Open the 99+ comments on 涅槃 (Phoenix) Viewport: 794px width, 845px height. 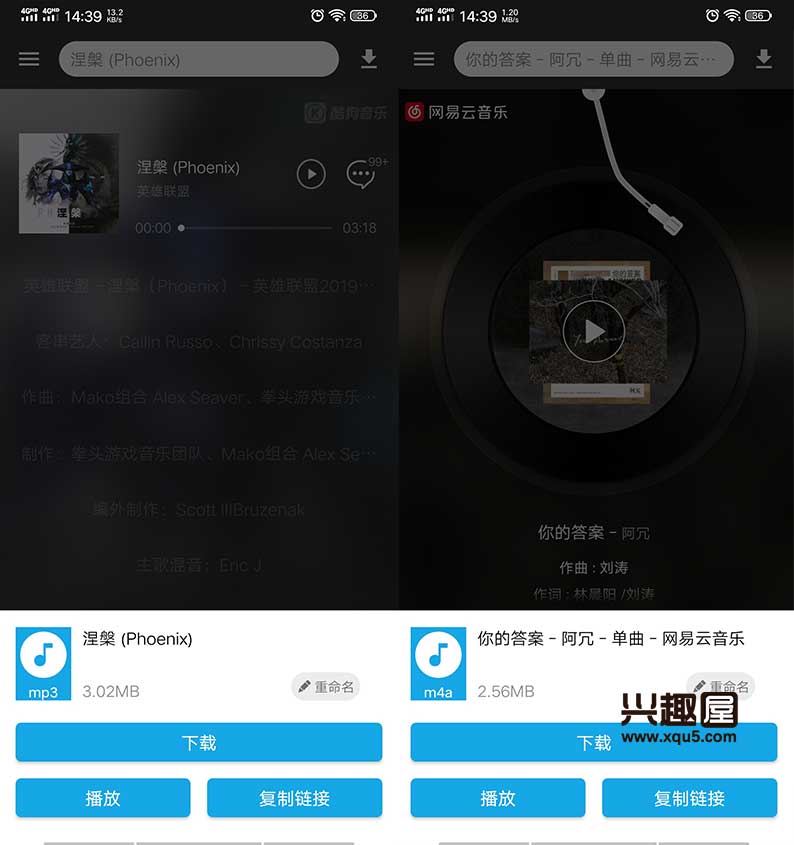coord(361,174)
